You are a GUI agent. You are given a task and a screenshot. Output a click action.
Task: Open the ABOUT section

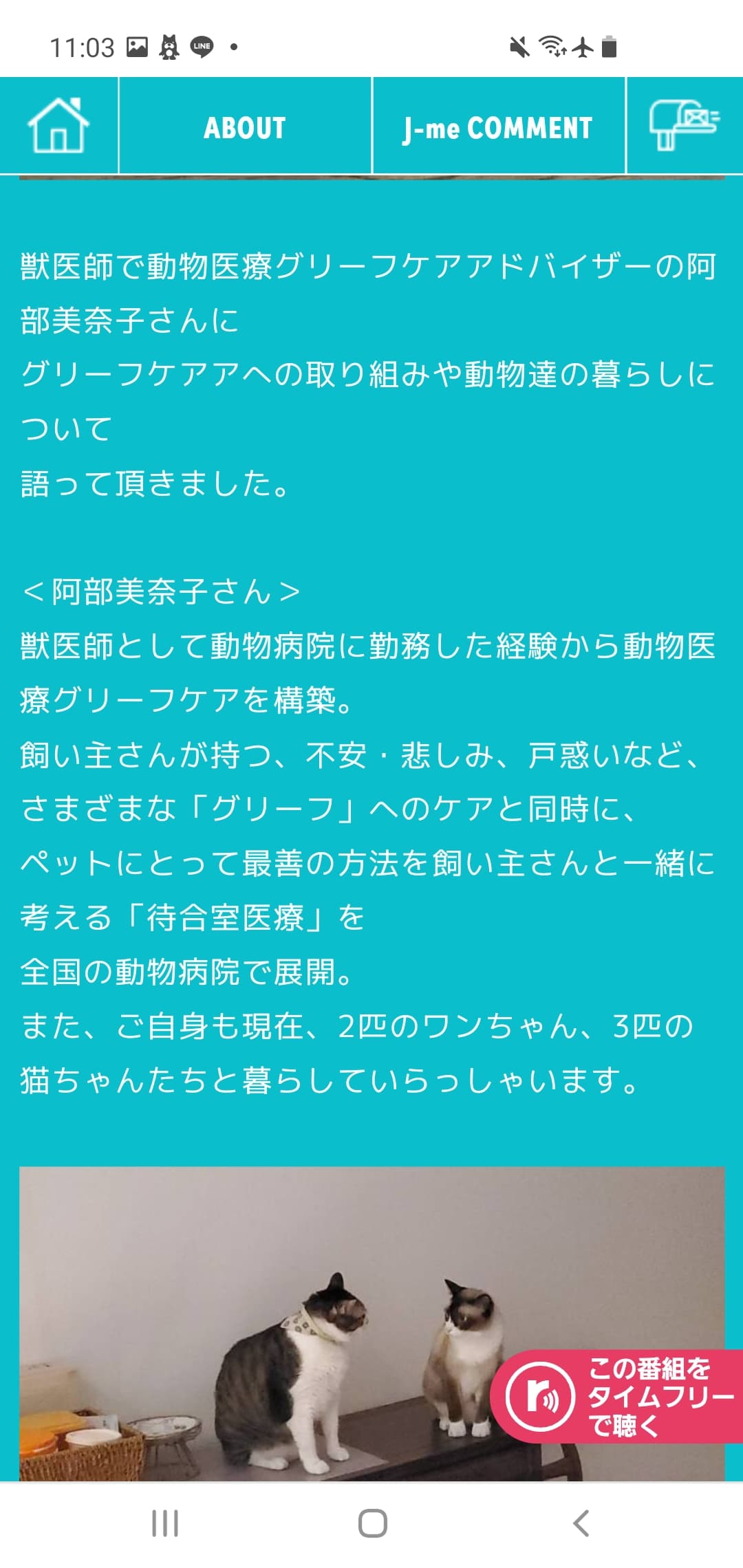point(245,127)
